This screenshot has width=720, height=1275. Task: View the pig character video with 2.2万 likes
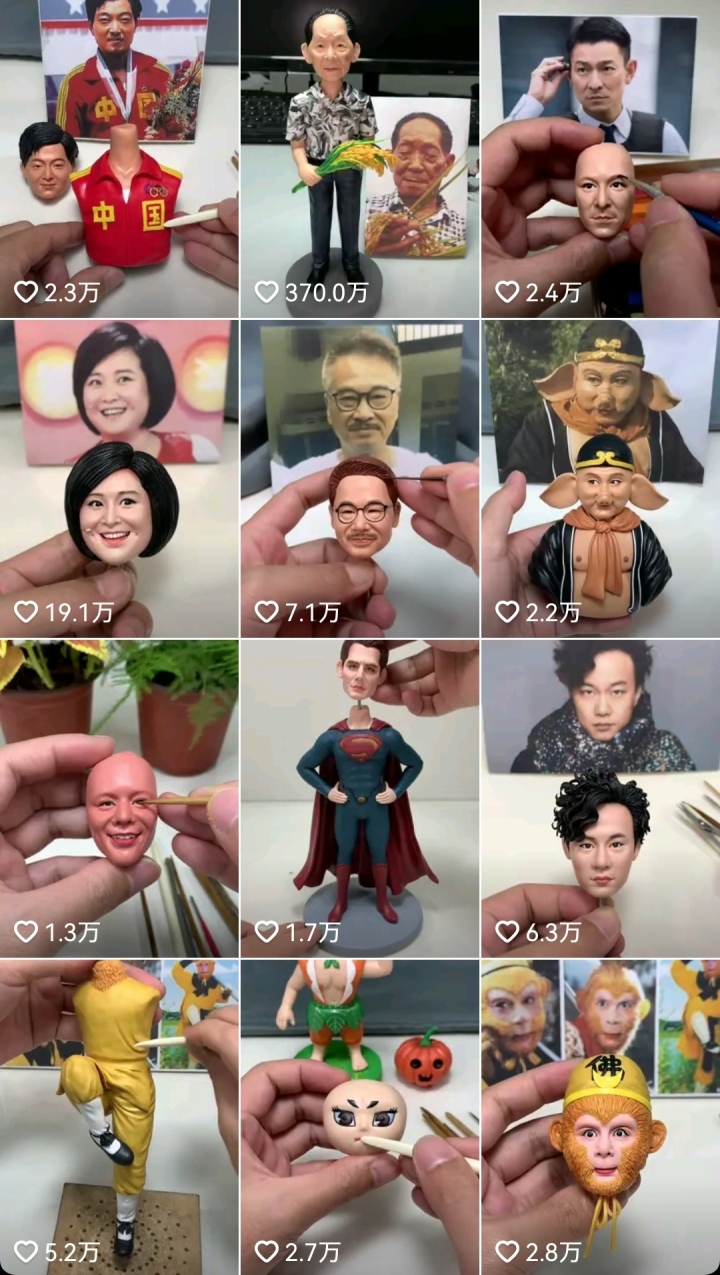[600, 478]
